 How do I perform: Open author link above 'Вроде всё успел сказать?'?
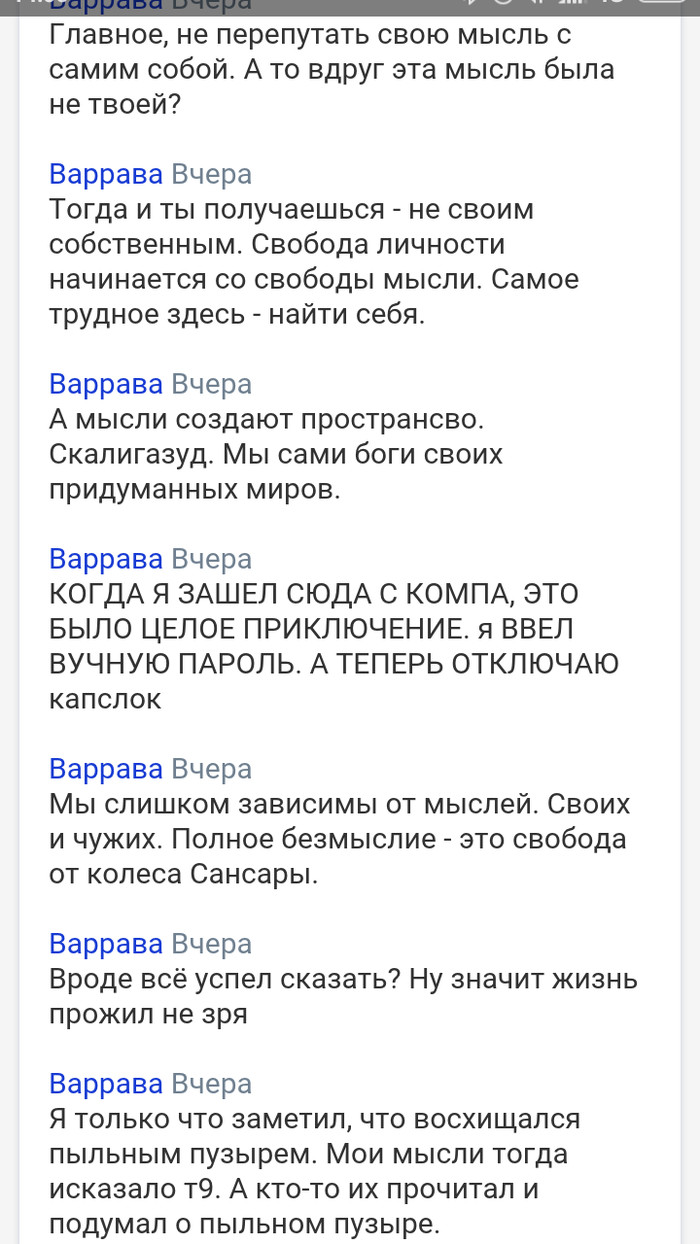(106, 943)
